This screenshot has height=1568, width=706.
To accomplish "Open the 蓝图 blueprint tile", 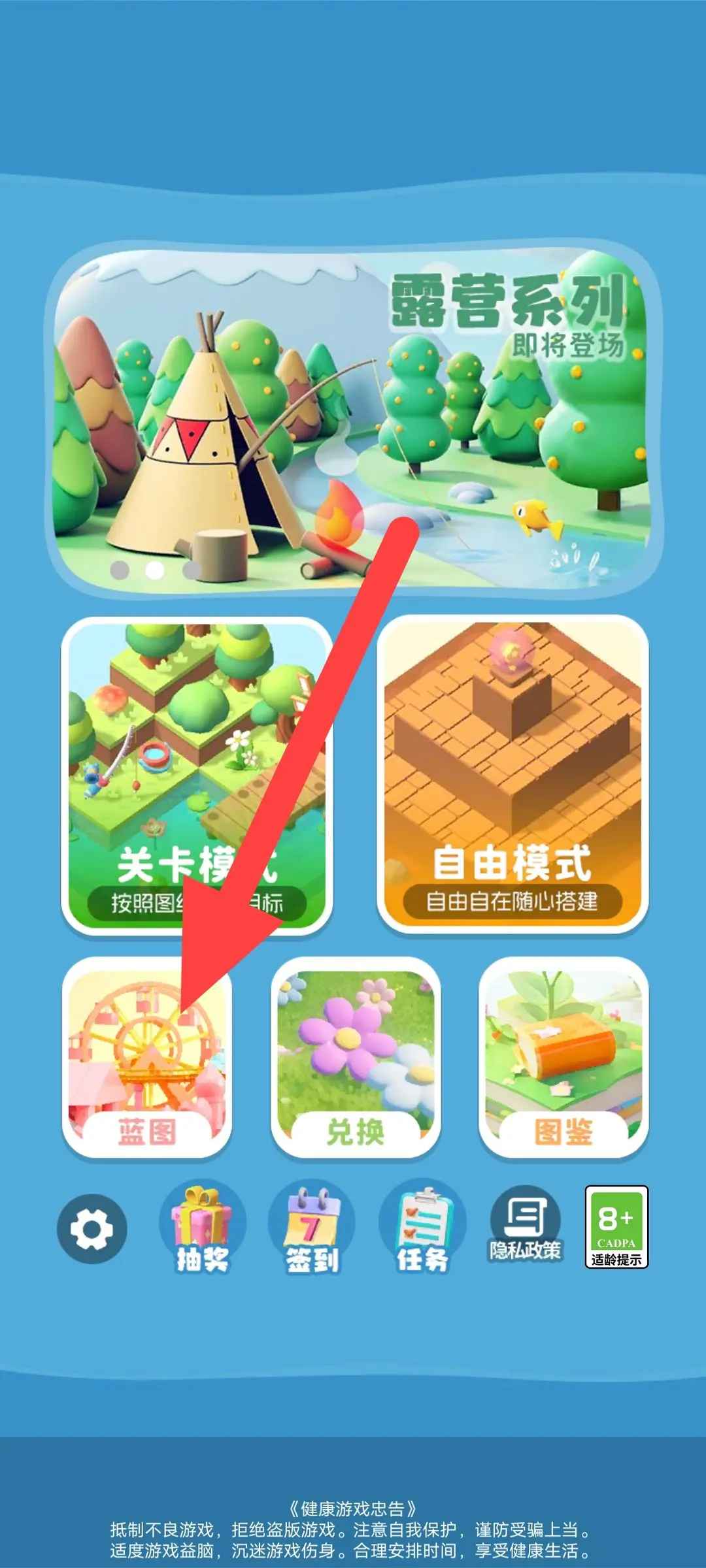I will point(147,1057).
